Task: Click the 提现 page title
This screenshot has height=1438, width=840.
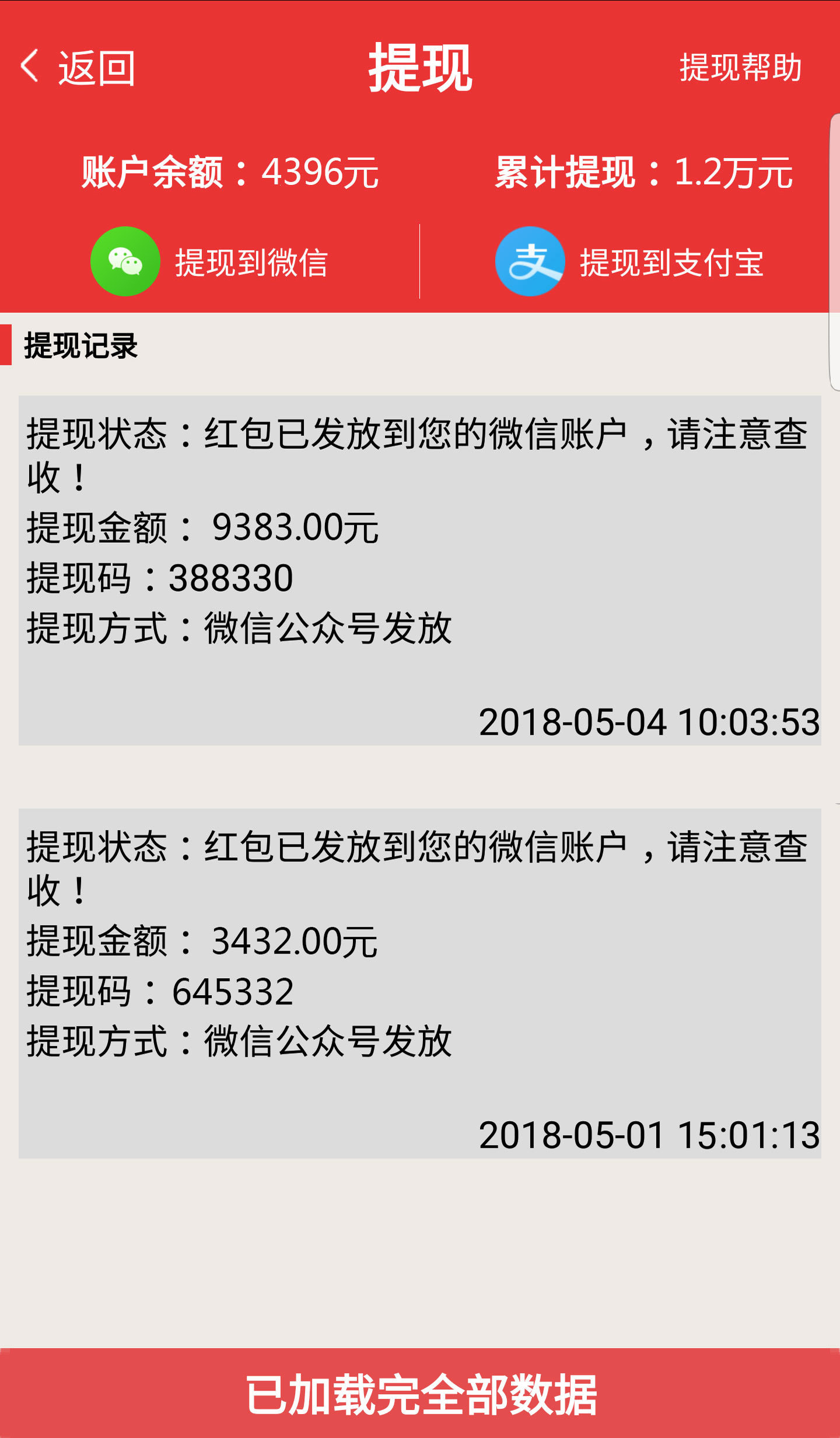Action: click(x=419, y=66)
